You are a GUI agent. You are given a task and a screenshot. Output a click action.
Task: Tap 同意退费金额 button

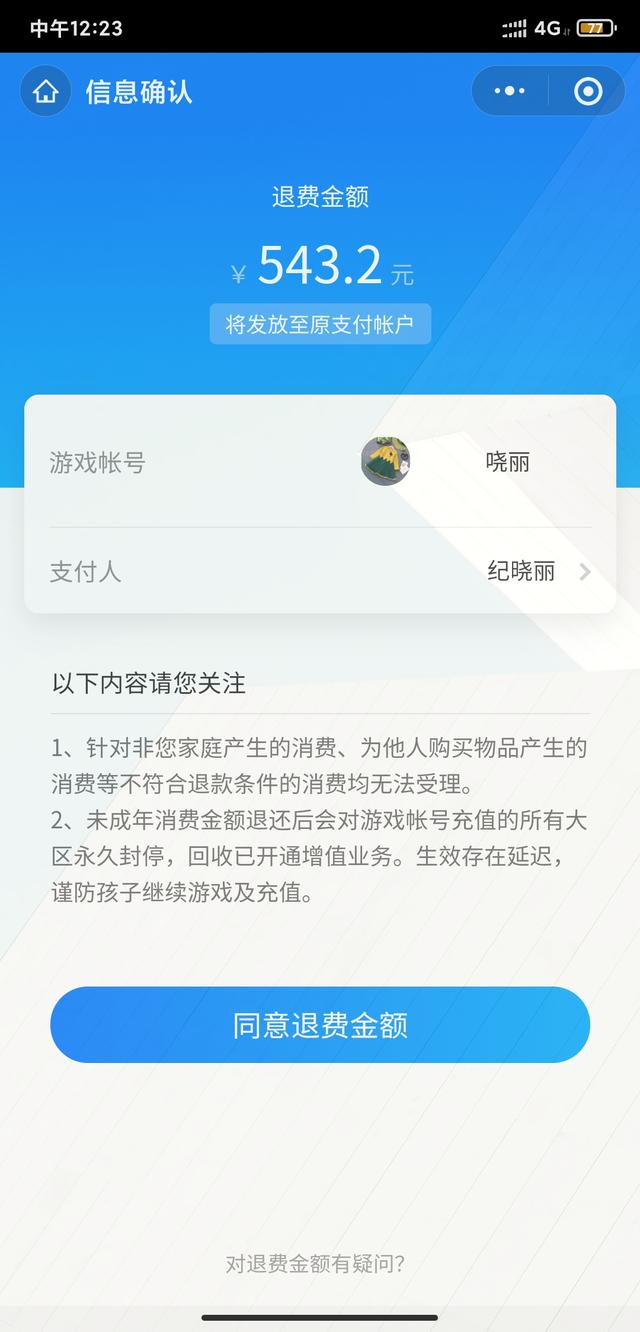point(320,1025)
